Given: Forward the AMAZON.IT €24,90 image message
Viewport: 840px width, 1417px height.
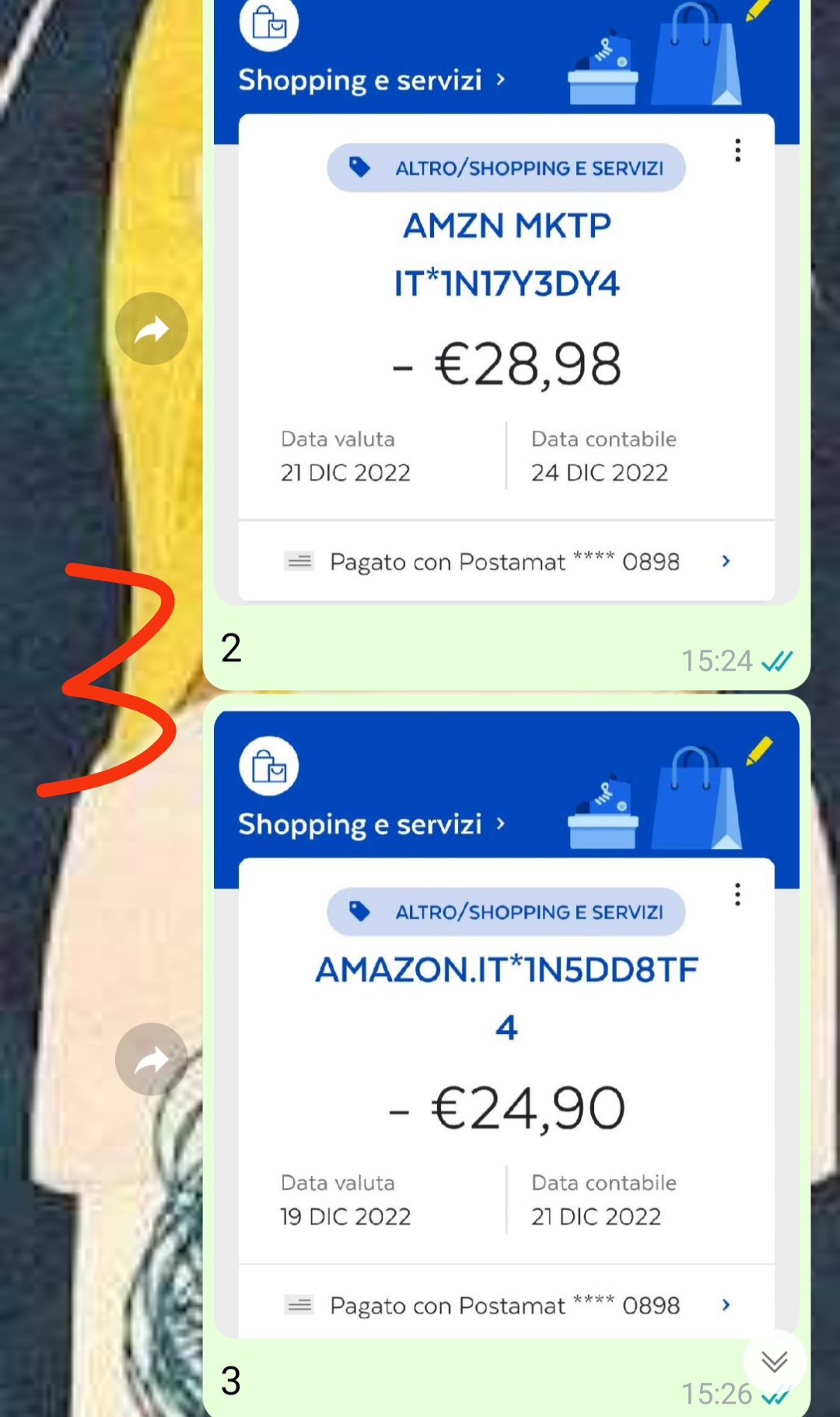Looking at the screenshot, I should (152, 1059).
